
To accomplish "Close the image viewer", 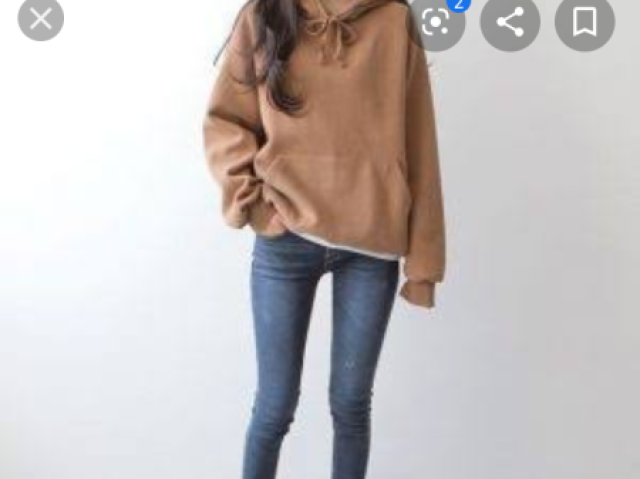I will coord(41,17).
